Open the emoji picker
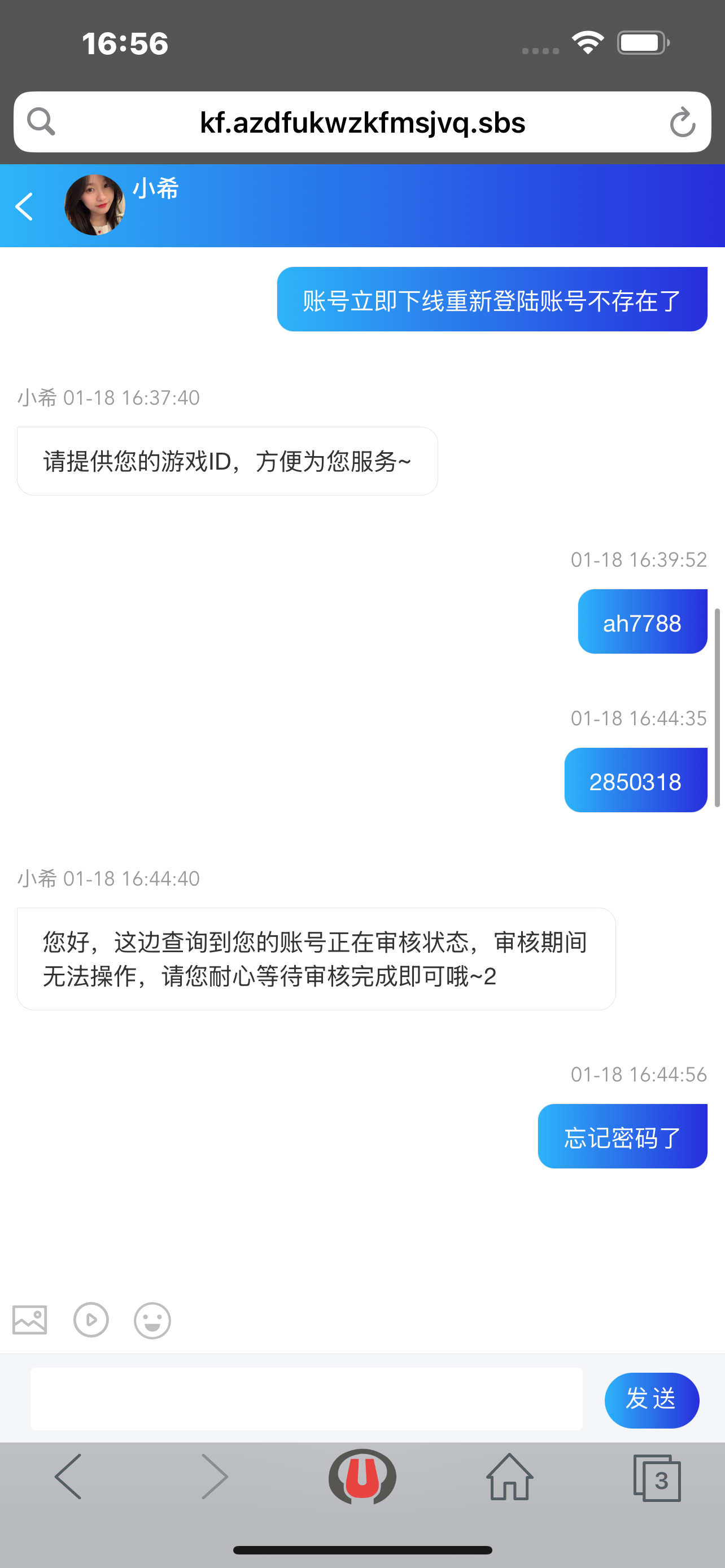The height and width of the screenshot is (1568, 725). point(152,1320)
